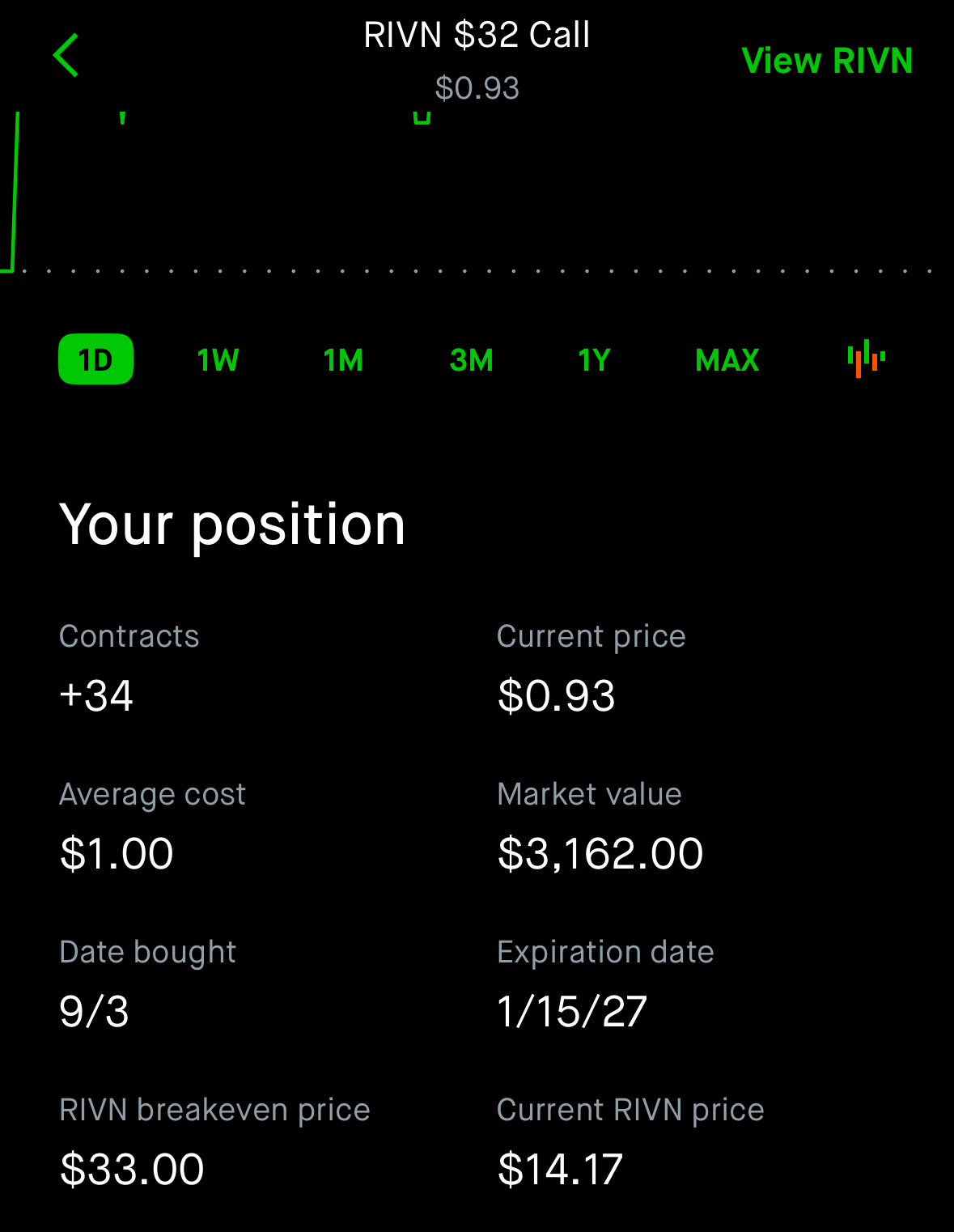This screenshot has height=1232, width=954.
Task: Switch chart to 1W range
Action: (x=218, y=359)
